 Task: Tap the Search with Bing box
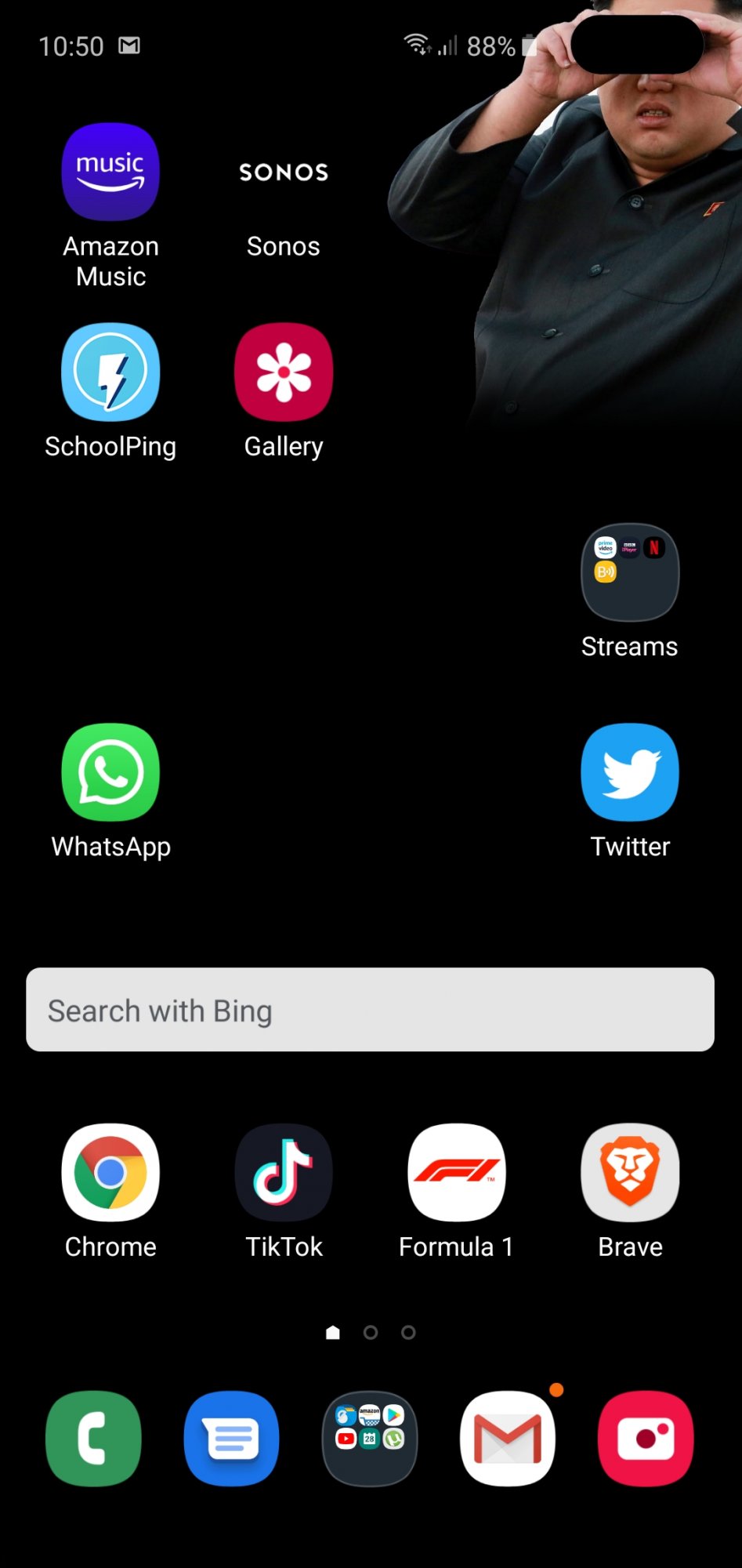pos(370,1010)
